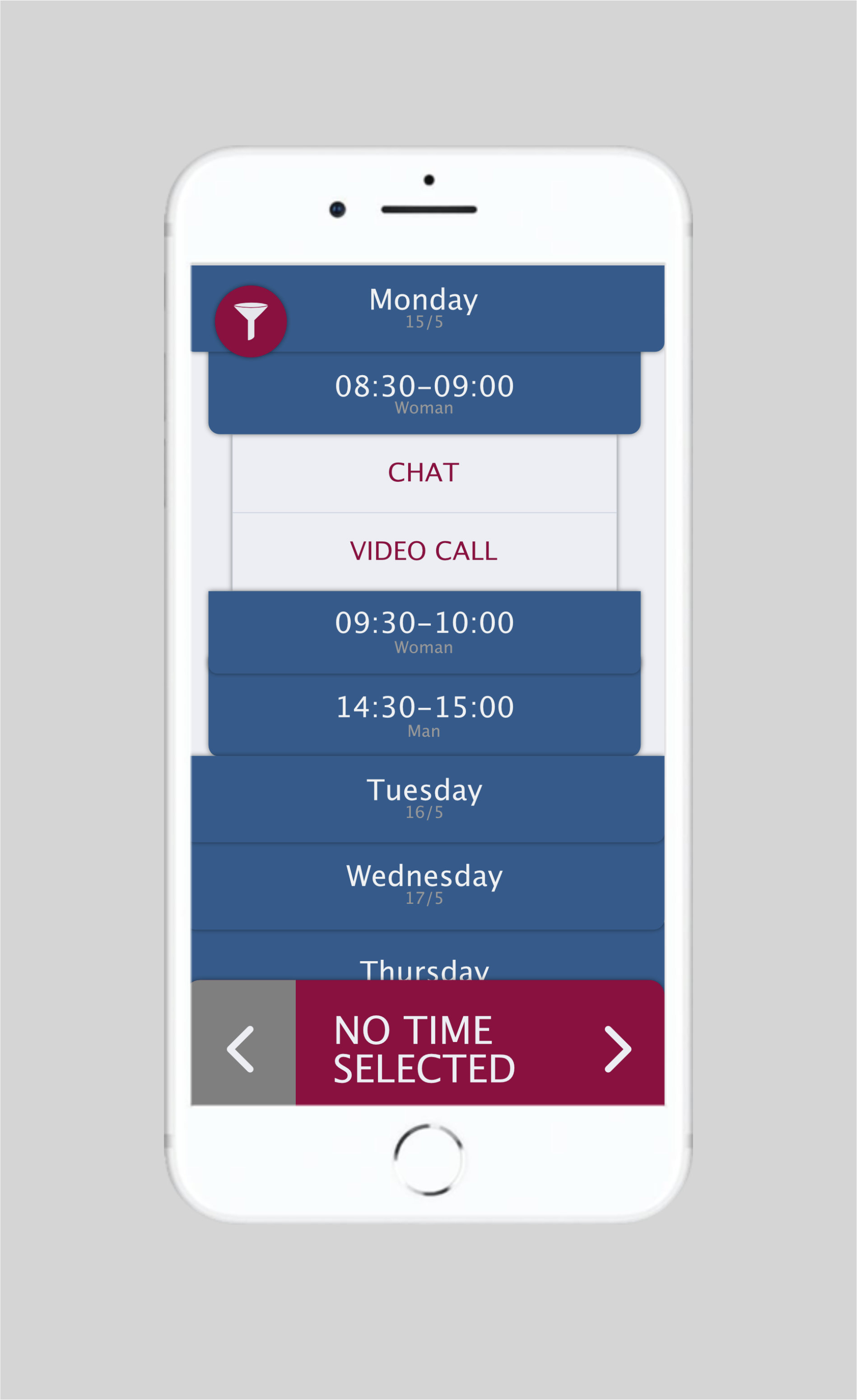This screenshot has height=1400, width=857.
Task: Select the 08:30–09:00 Woman slot
Action: (424, 393)
